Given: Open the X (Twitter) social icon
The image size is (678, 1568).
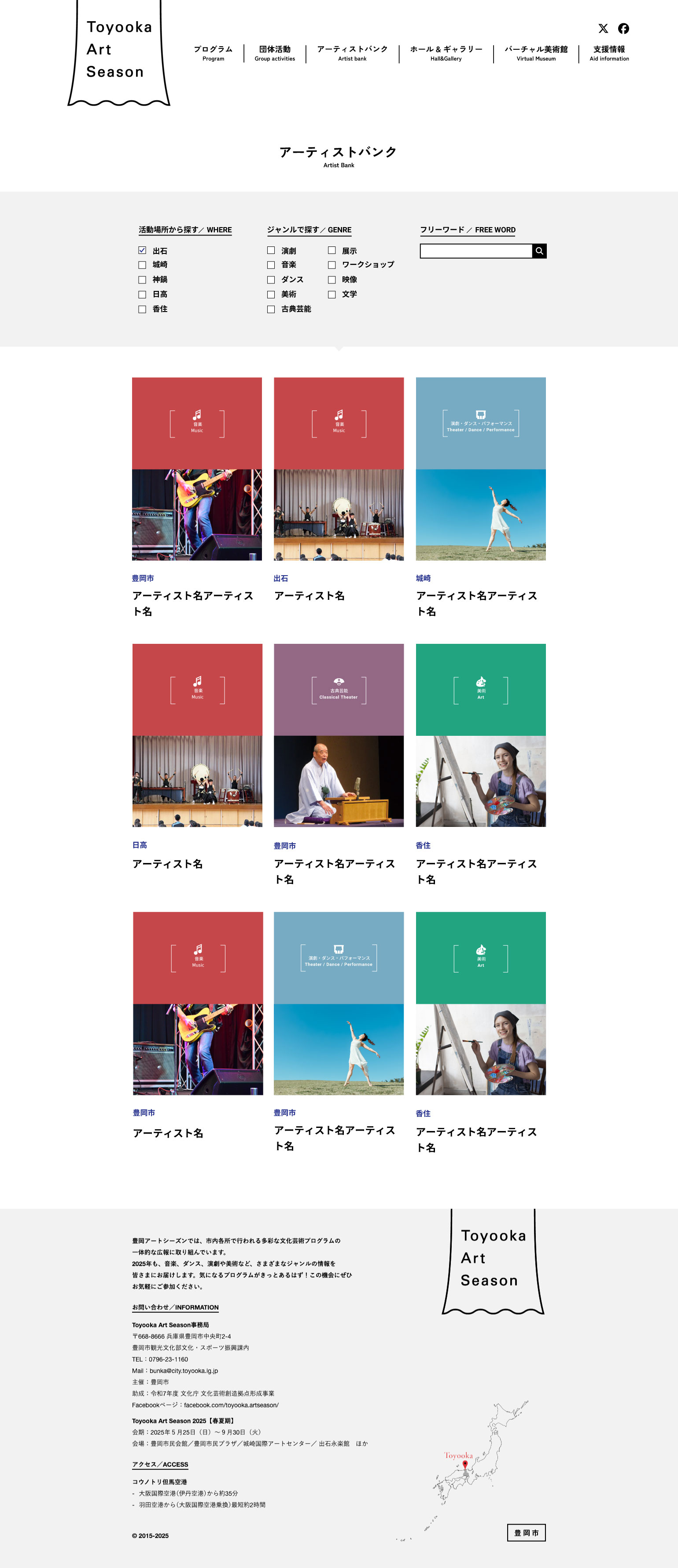Looking at the screenshot, I should click(602, 29).
